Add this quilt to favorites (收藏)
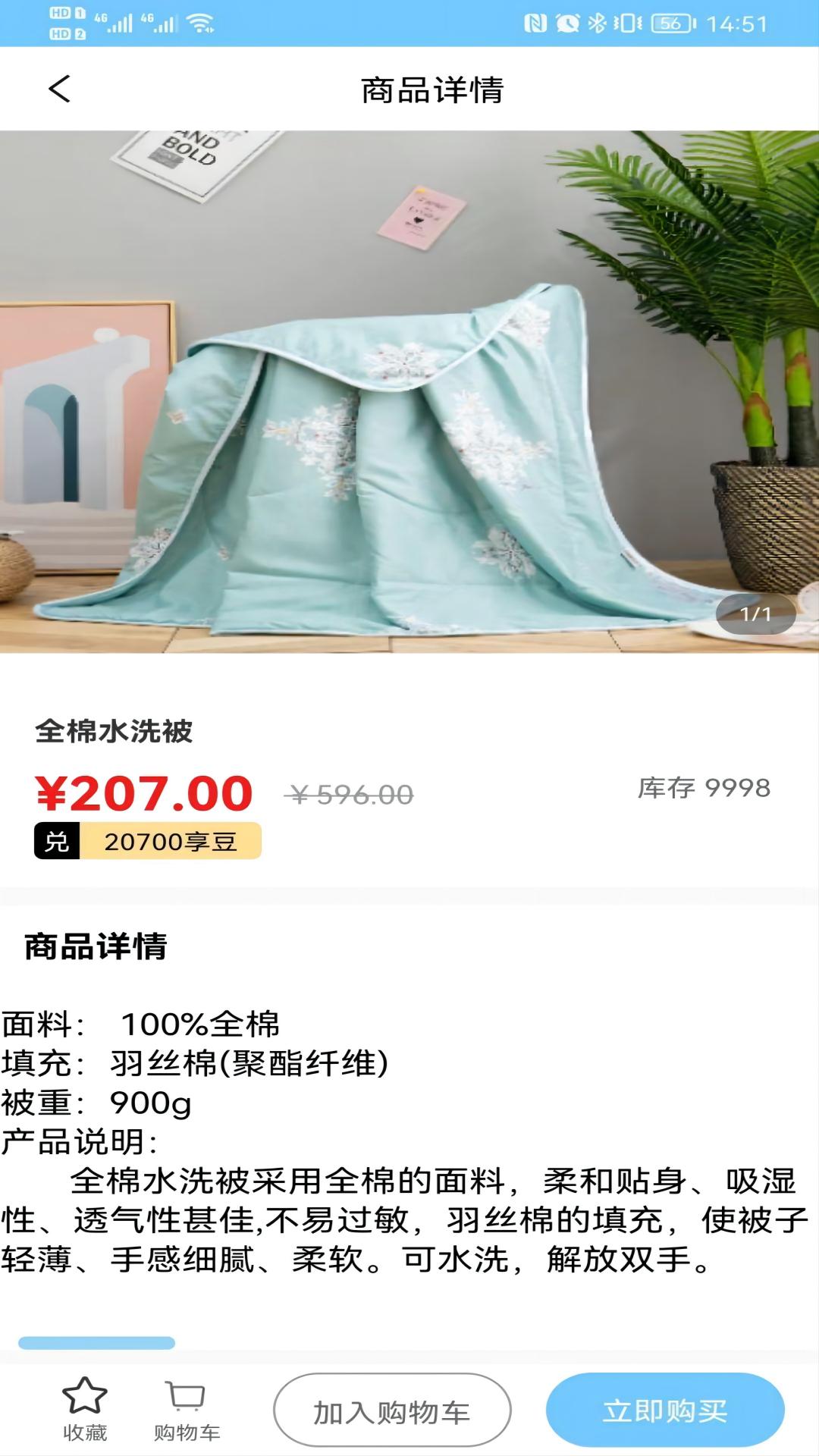Screen dimensions: 819x1456 pos(84,1409)
